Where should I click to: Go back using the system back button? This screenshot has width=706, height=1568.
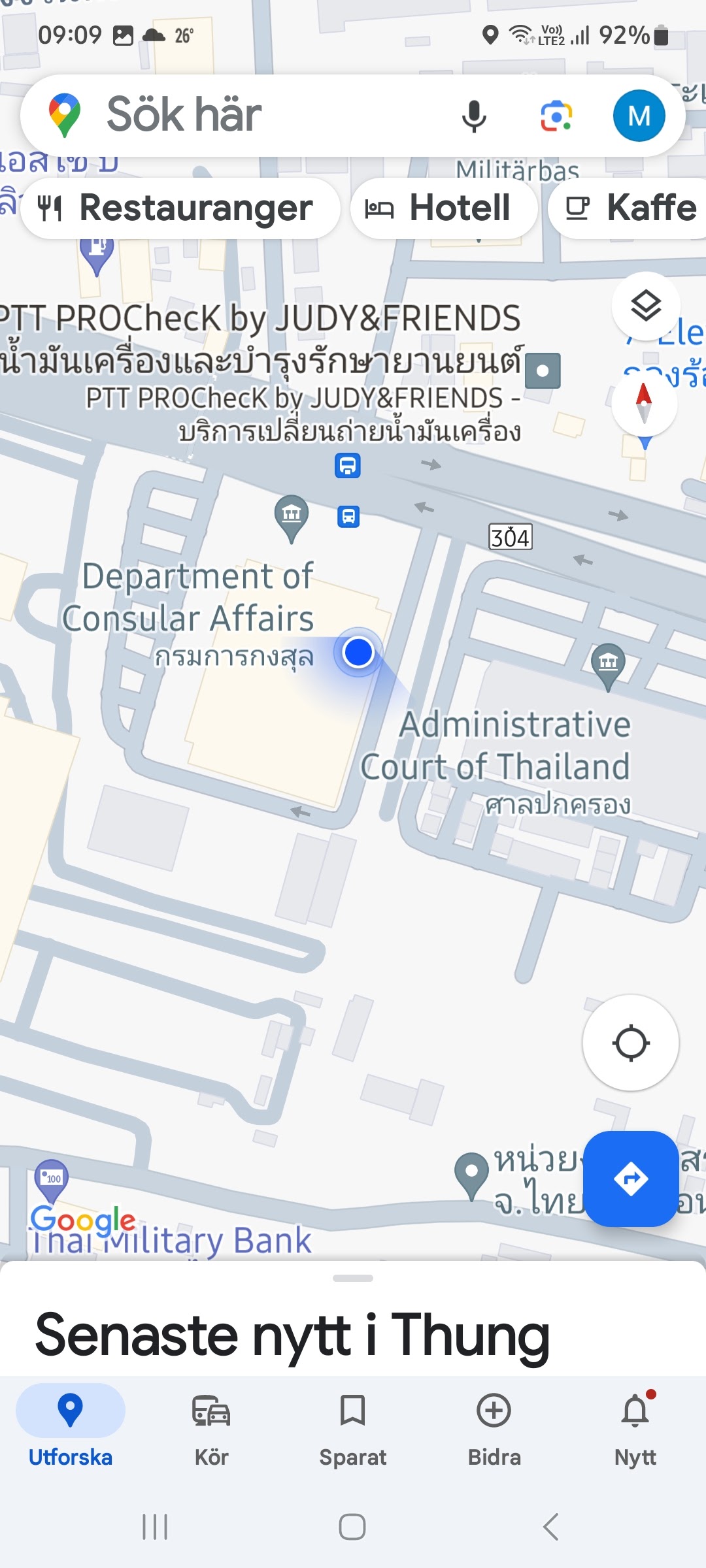[550, 1527]
